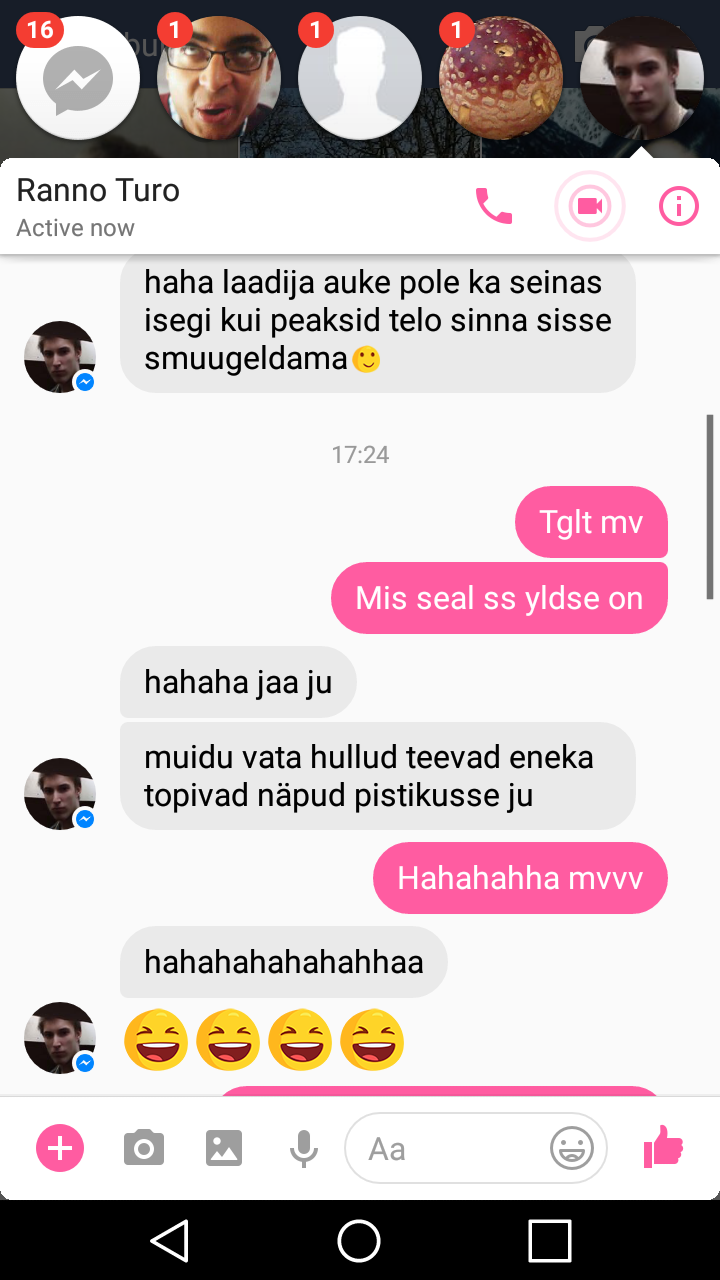Switch to the red spotted ball chat head
This screenshot has height=1280, width=720.
pos(501,78)
